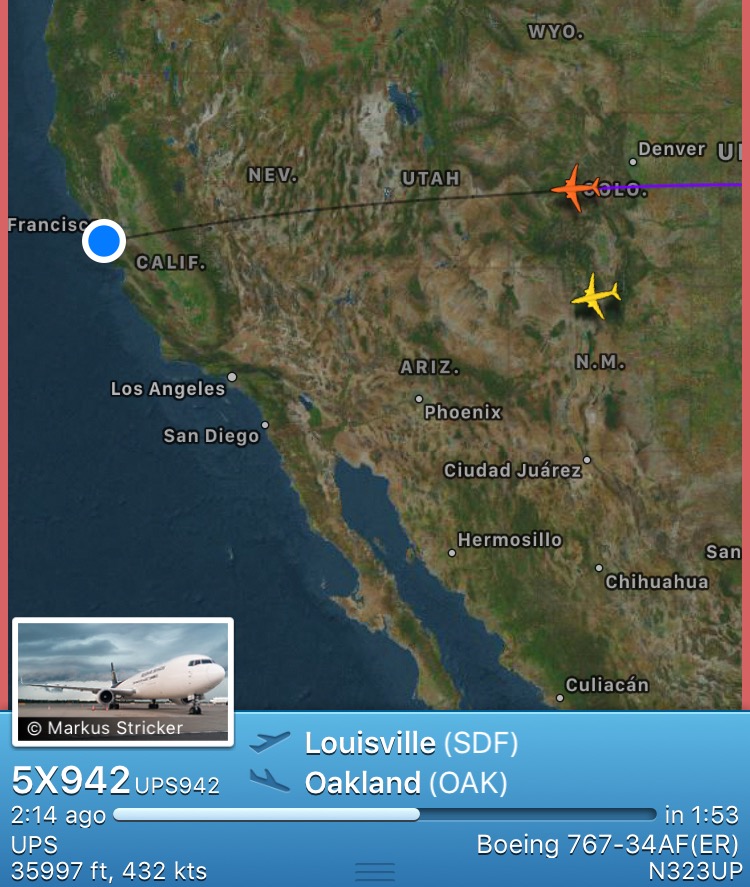Open the aircraft photo by Markus Stricker
The image size is (750, 887).
click(123, 681)
